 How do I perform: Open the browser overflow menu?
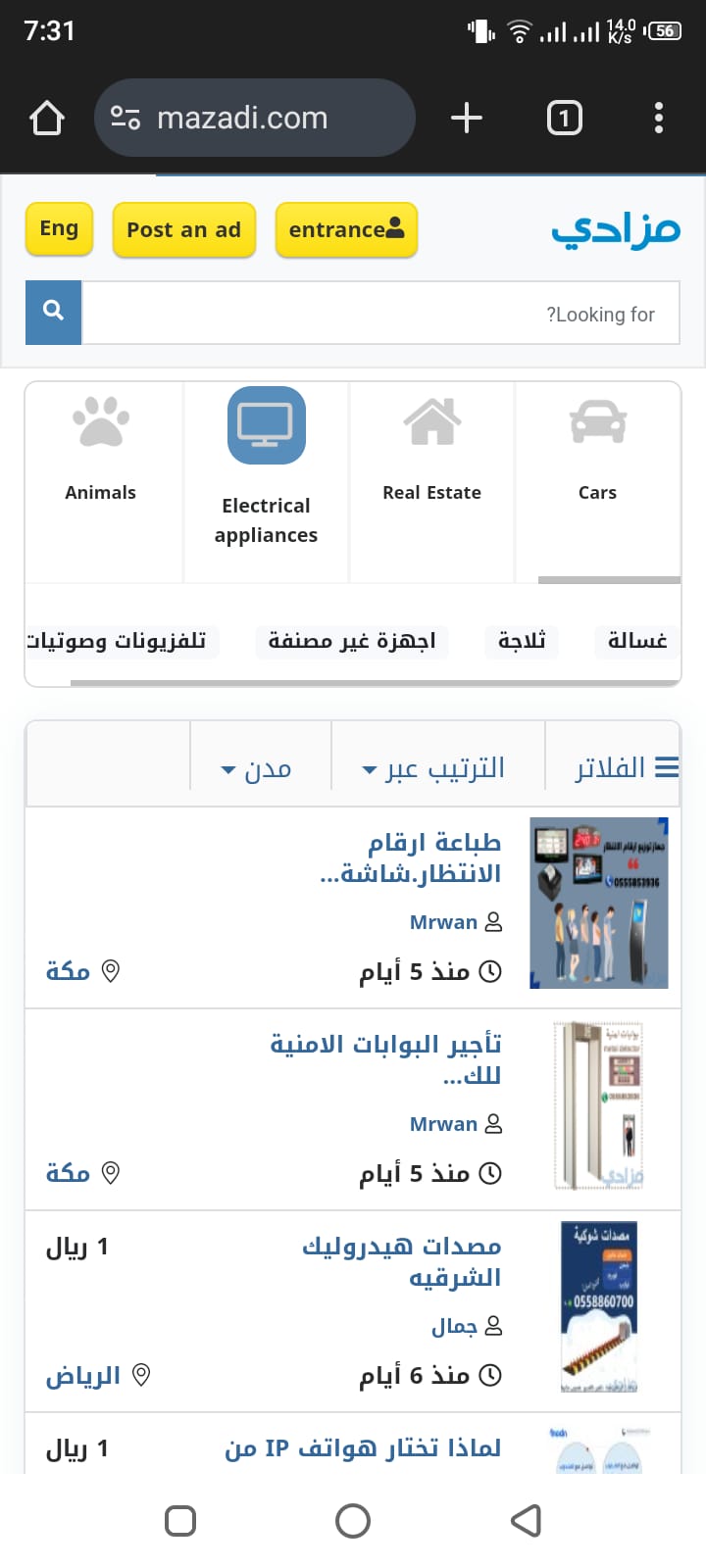659,119
